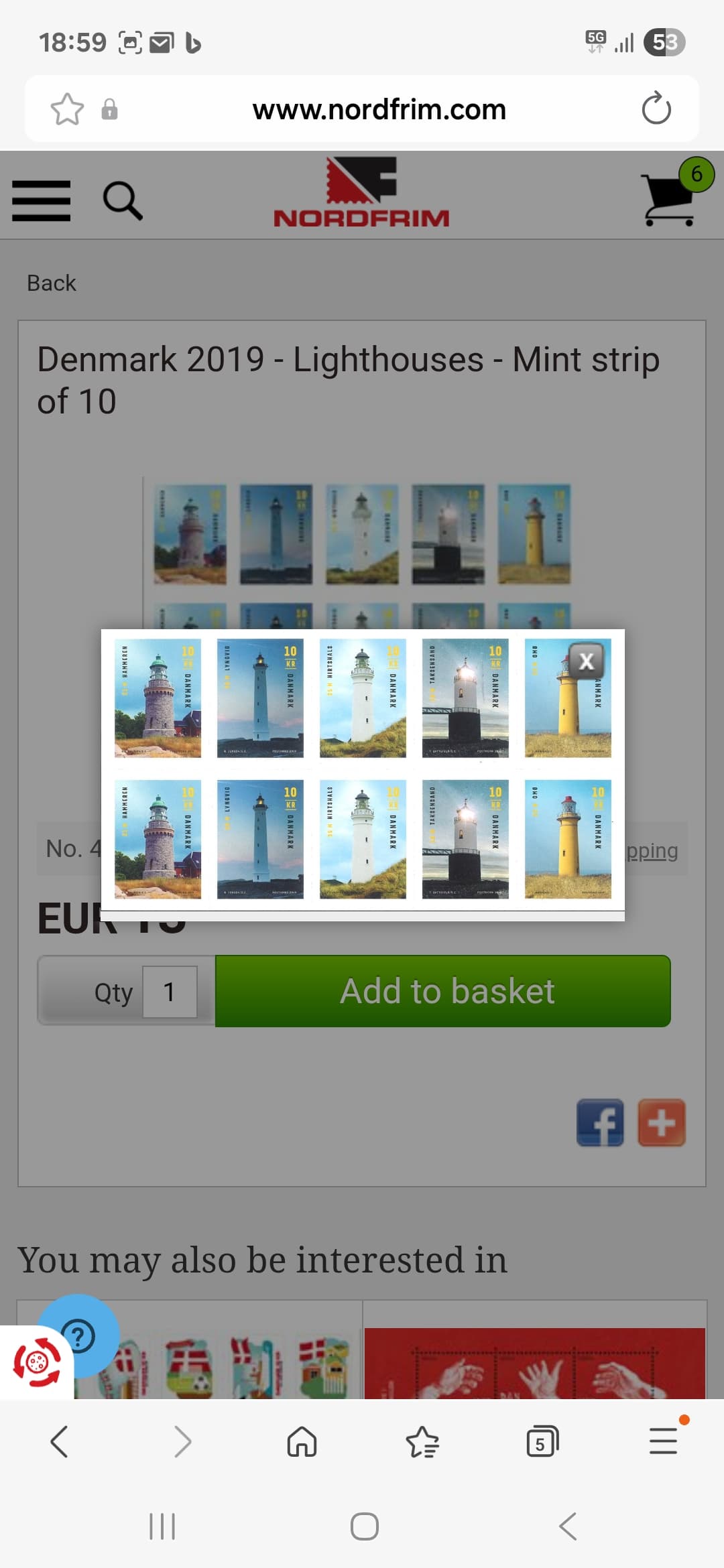Go to browser home page
This screenshot has height=1568, width=724.
coord(302,1441)
